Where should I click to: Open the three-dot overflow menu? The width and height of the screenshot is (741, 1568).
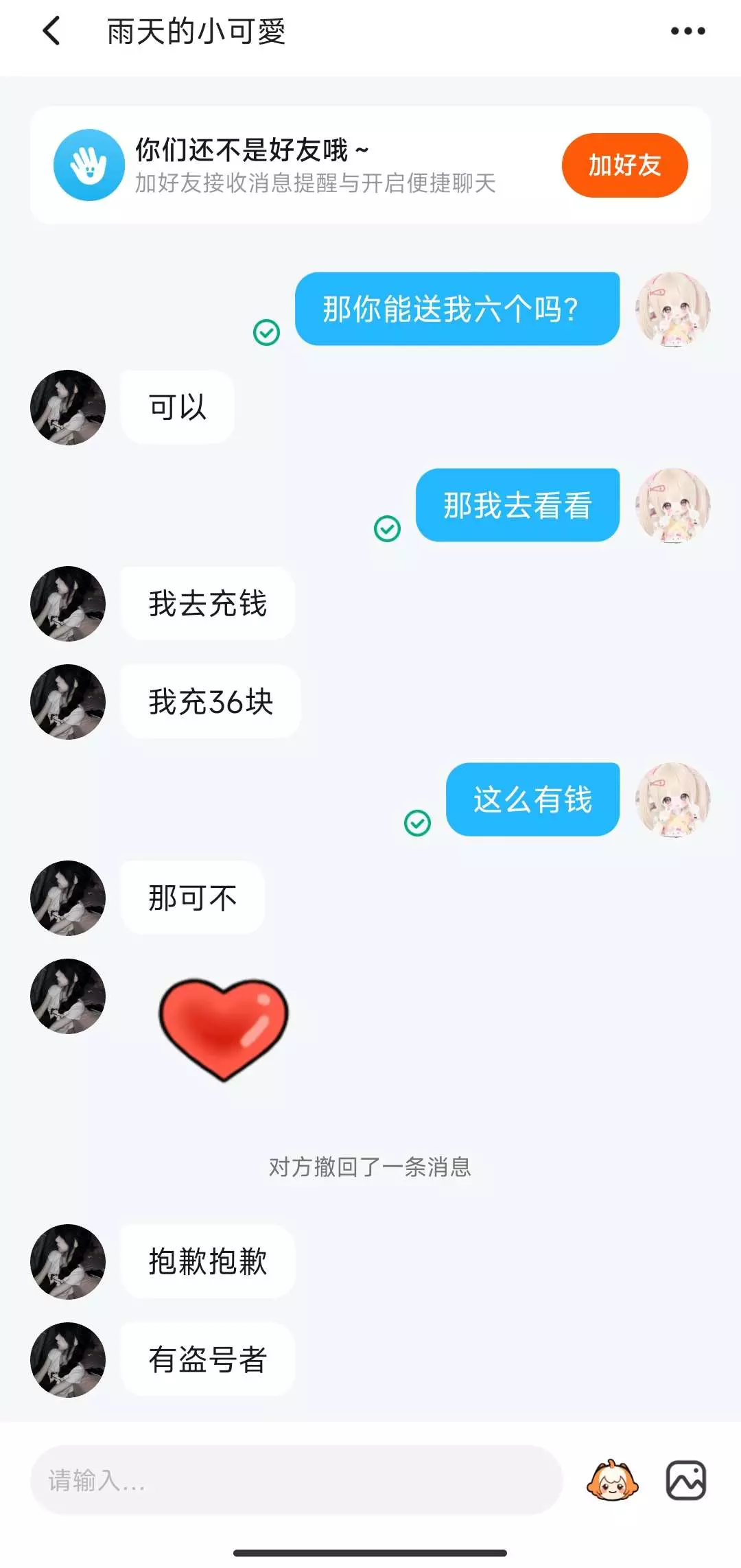[687, 31]
